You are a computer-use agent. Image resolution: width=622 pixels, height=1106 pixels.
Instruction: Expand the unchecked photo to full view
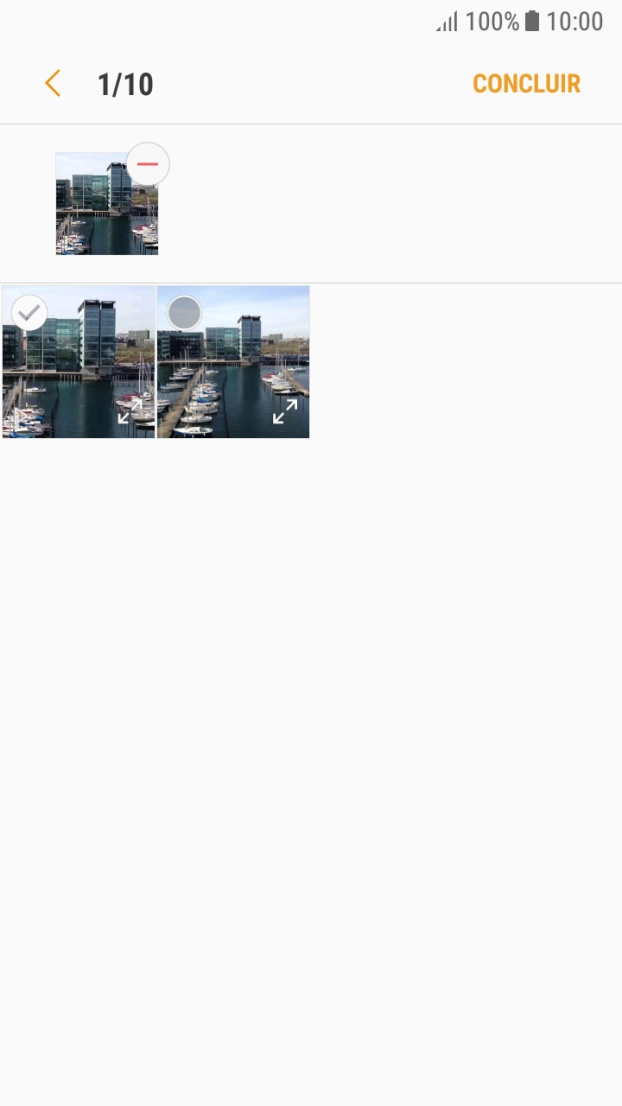[x=285, y=411]
